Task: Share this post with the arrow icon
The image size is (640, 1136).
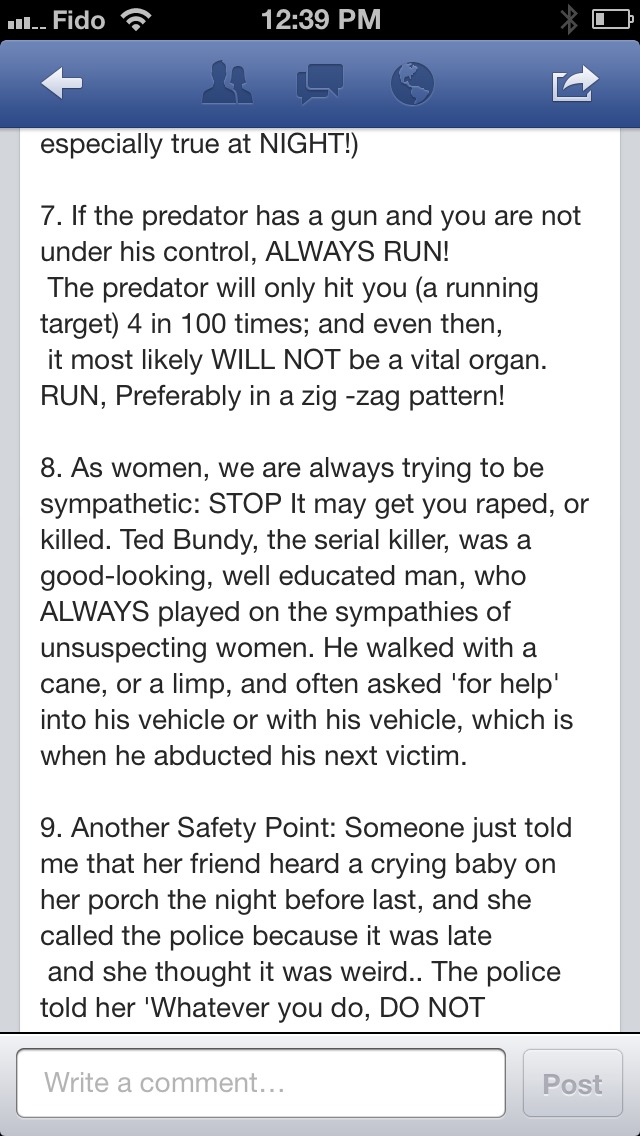Action: [x=575, y=83]
